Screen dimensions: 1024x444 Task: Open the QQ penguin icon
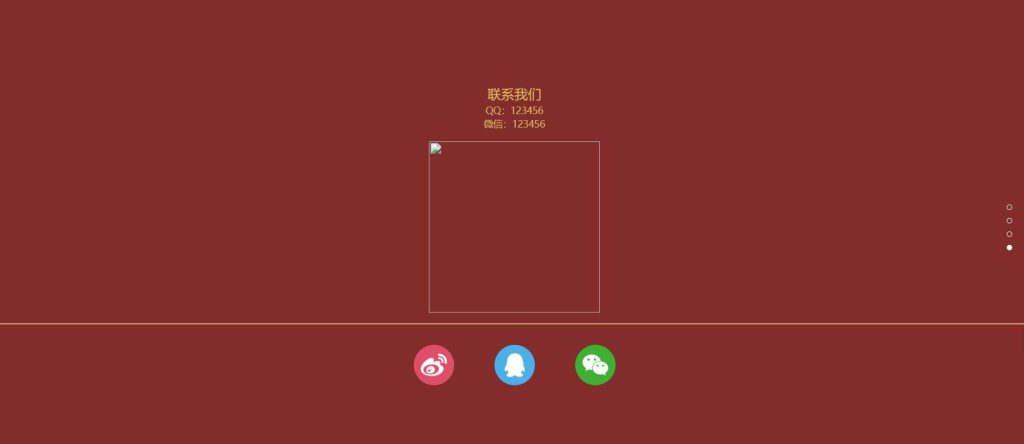514,365
